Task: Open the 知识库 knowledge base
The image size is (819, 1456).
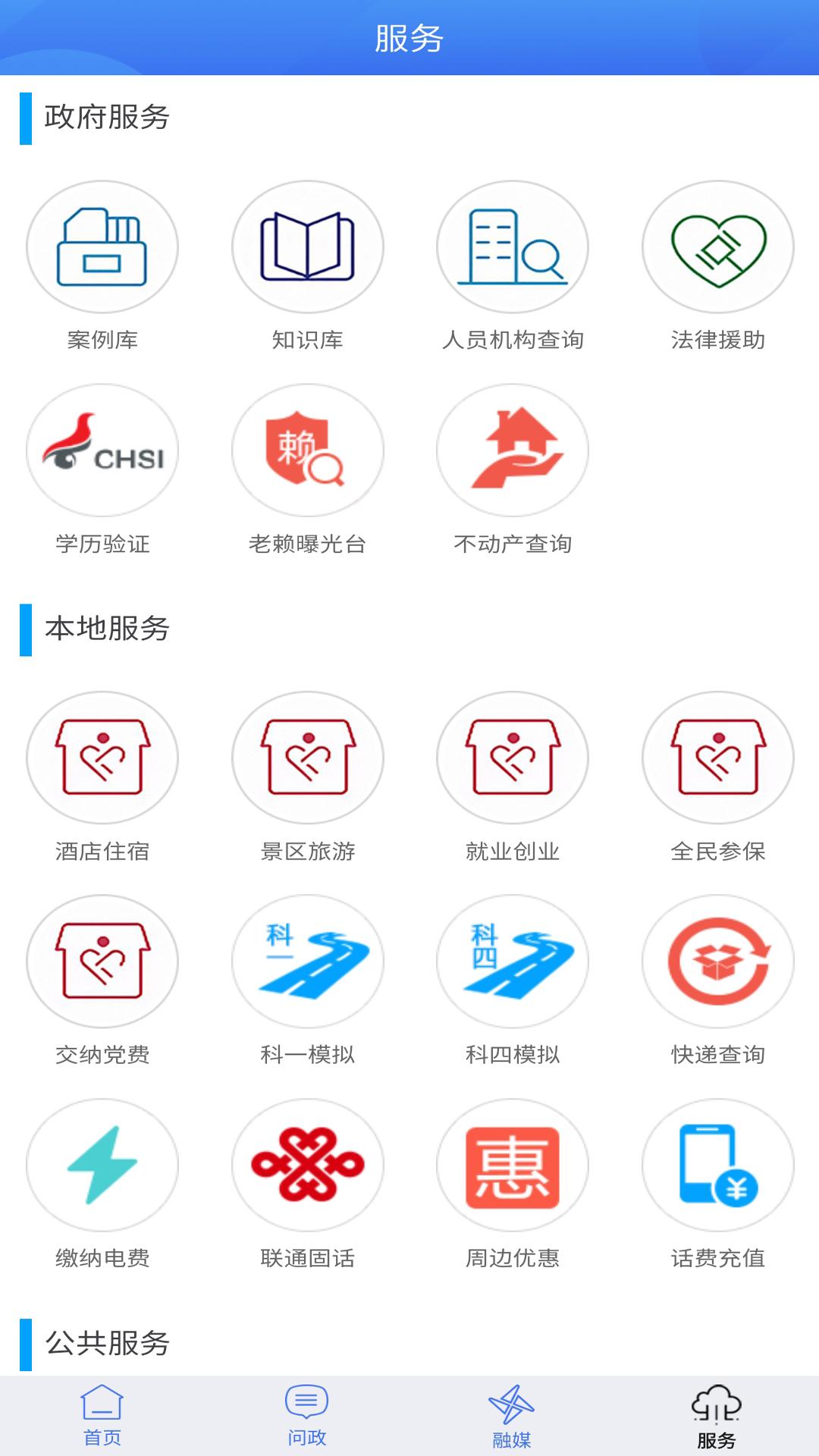Action: [x=308, y=247]
